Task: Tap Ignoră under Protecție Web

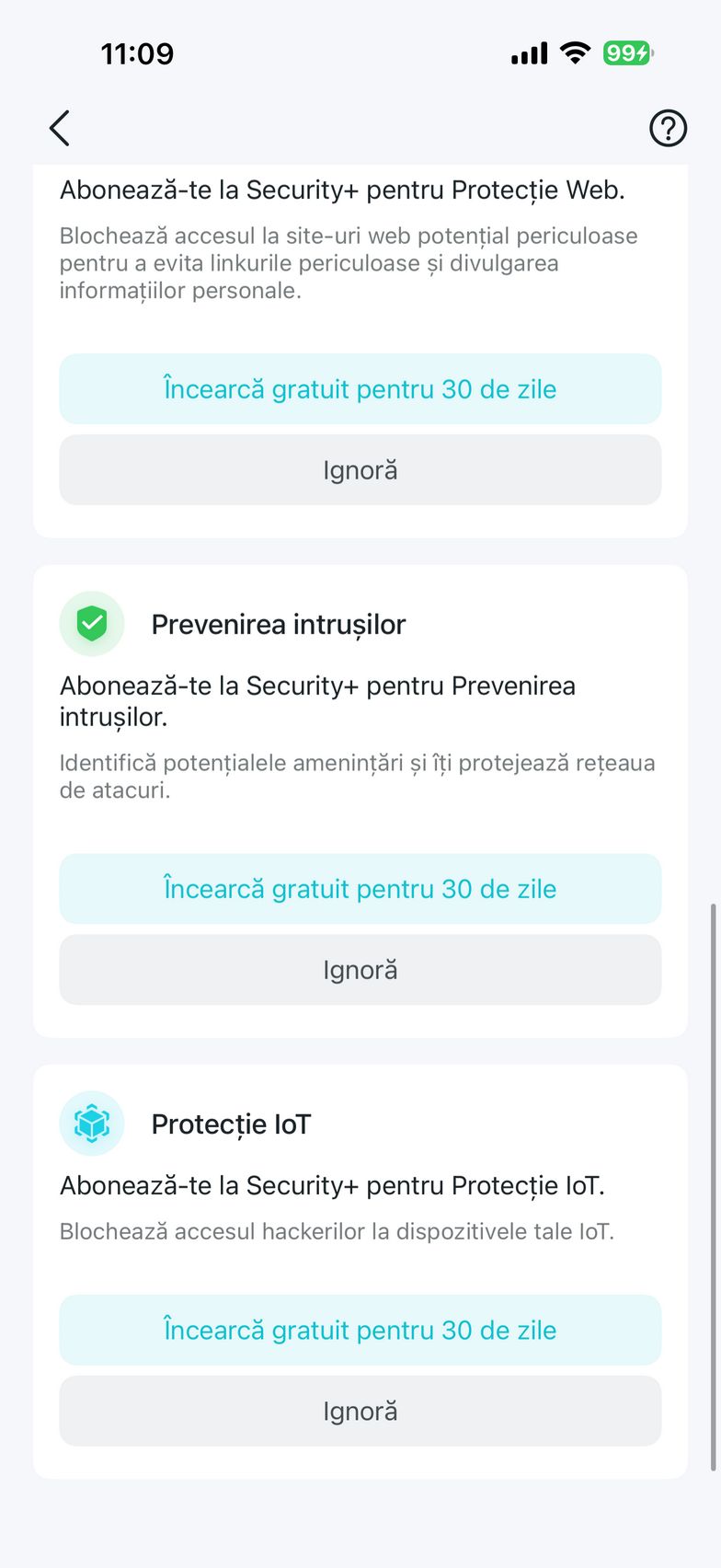Action: (360, 470)
